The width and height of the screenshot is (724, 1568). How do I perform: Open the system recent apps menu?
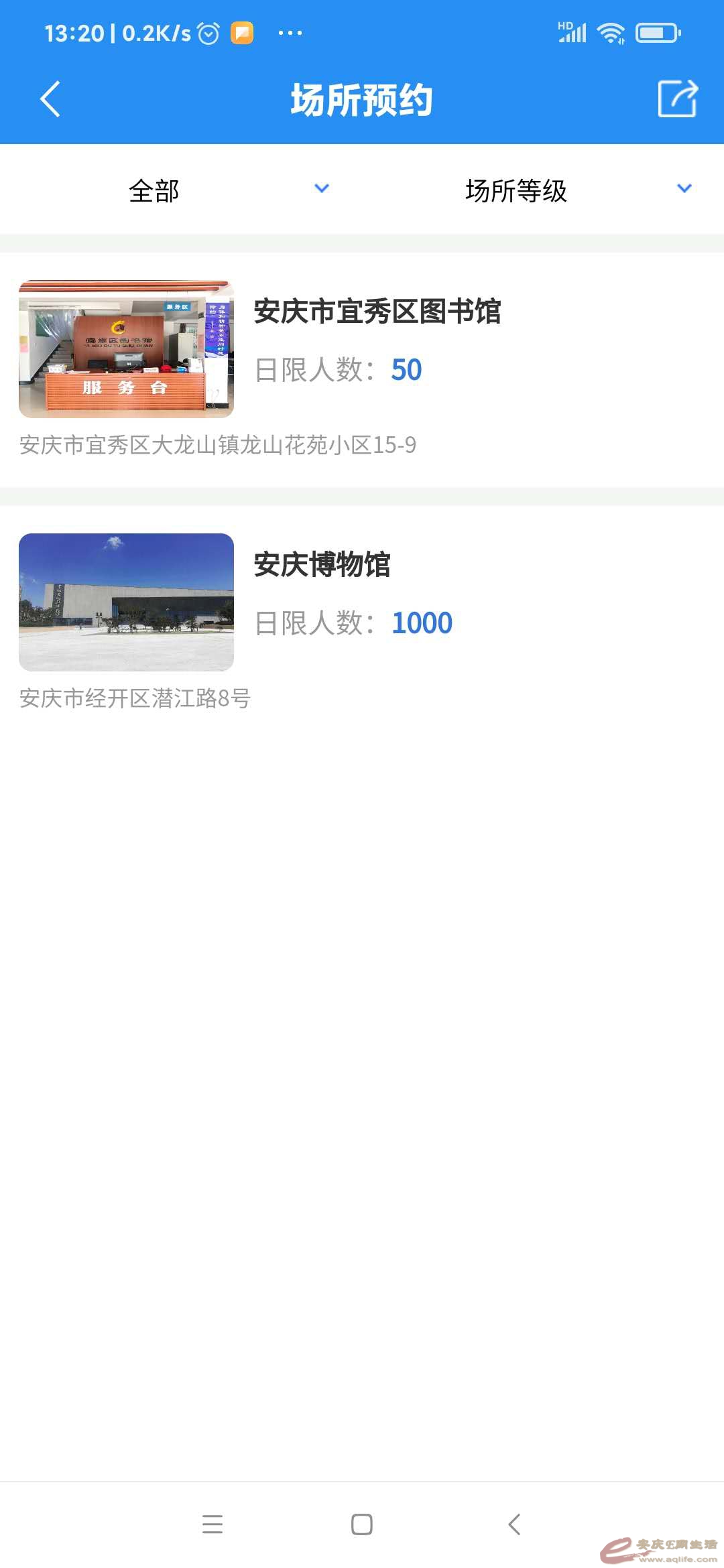(213, 1524)
